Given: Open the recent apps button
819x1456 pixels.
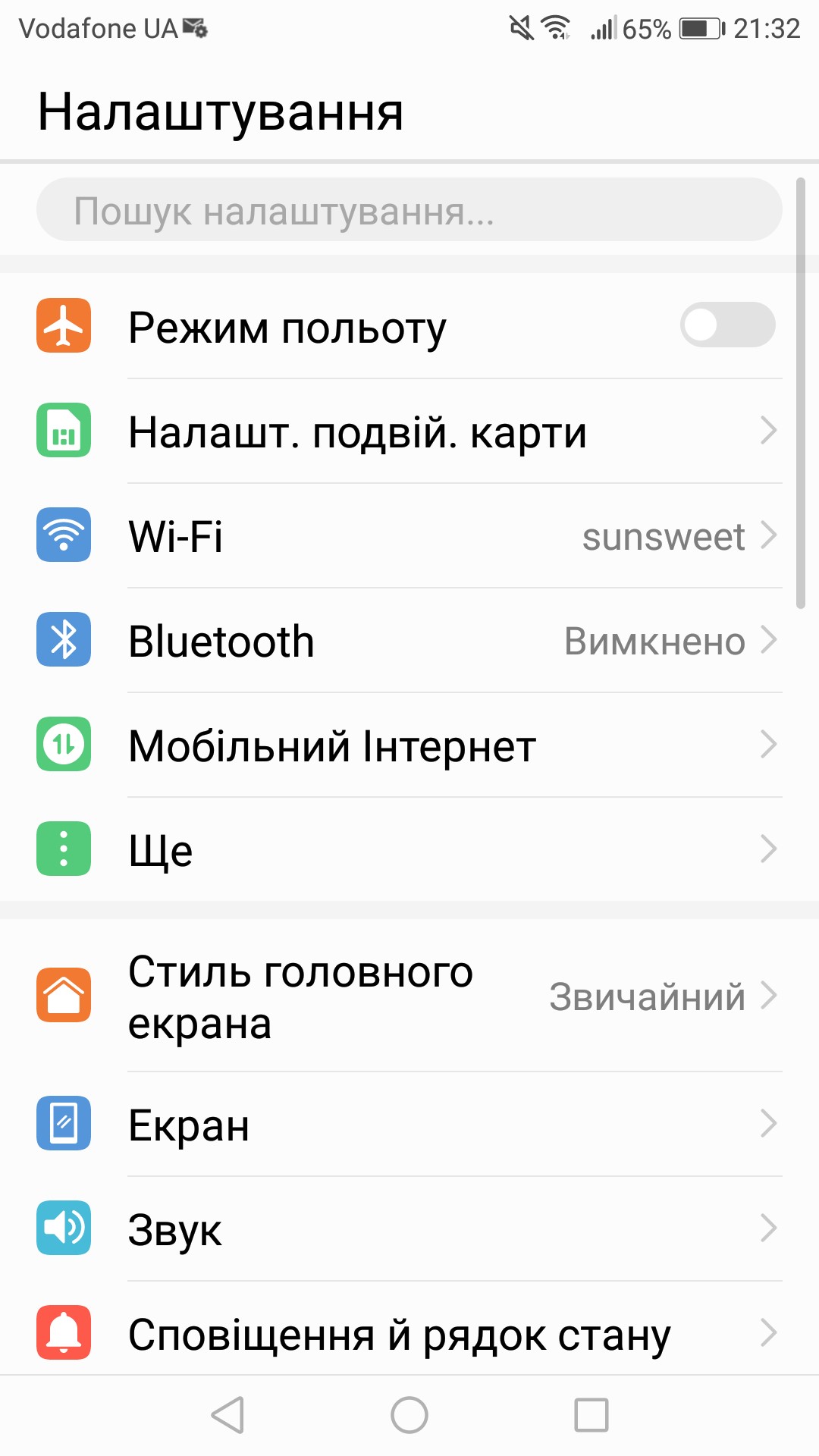Looking at the screenshot, I should click(x=591, y=1415).
